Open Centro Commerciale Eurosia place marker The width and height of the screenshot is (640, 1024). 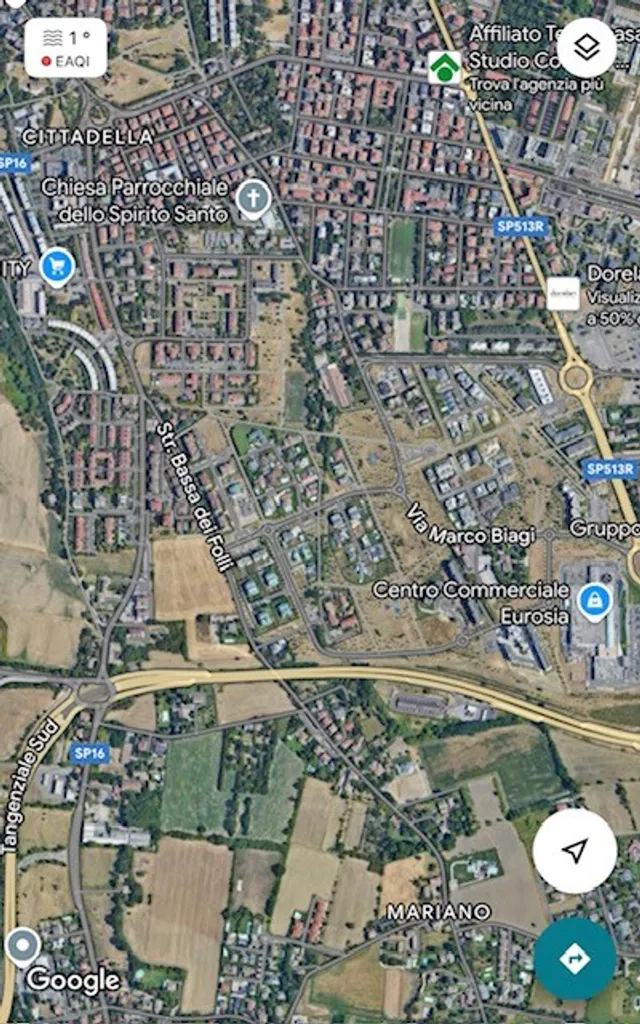pos(594,602)
